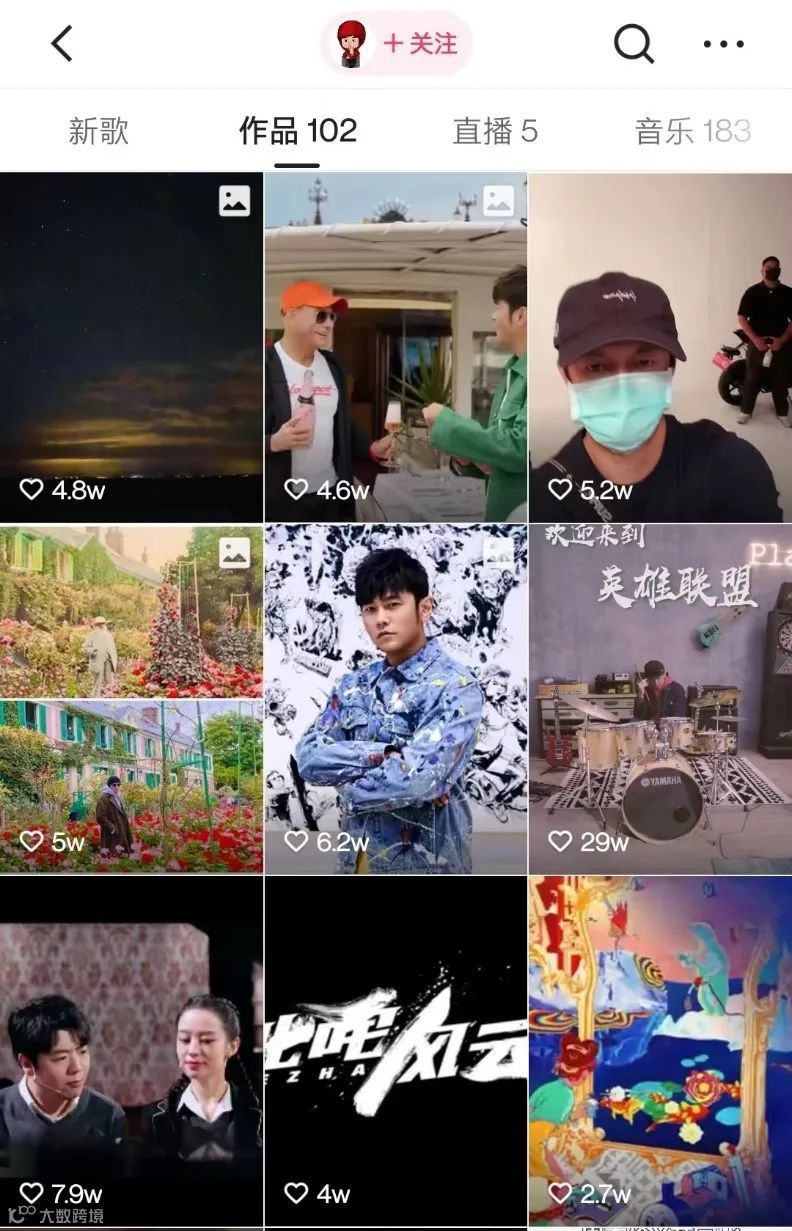View the face mask video with 5.2w likes

tap(661, 347)
